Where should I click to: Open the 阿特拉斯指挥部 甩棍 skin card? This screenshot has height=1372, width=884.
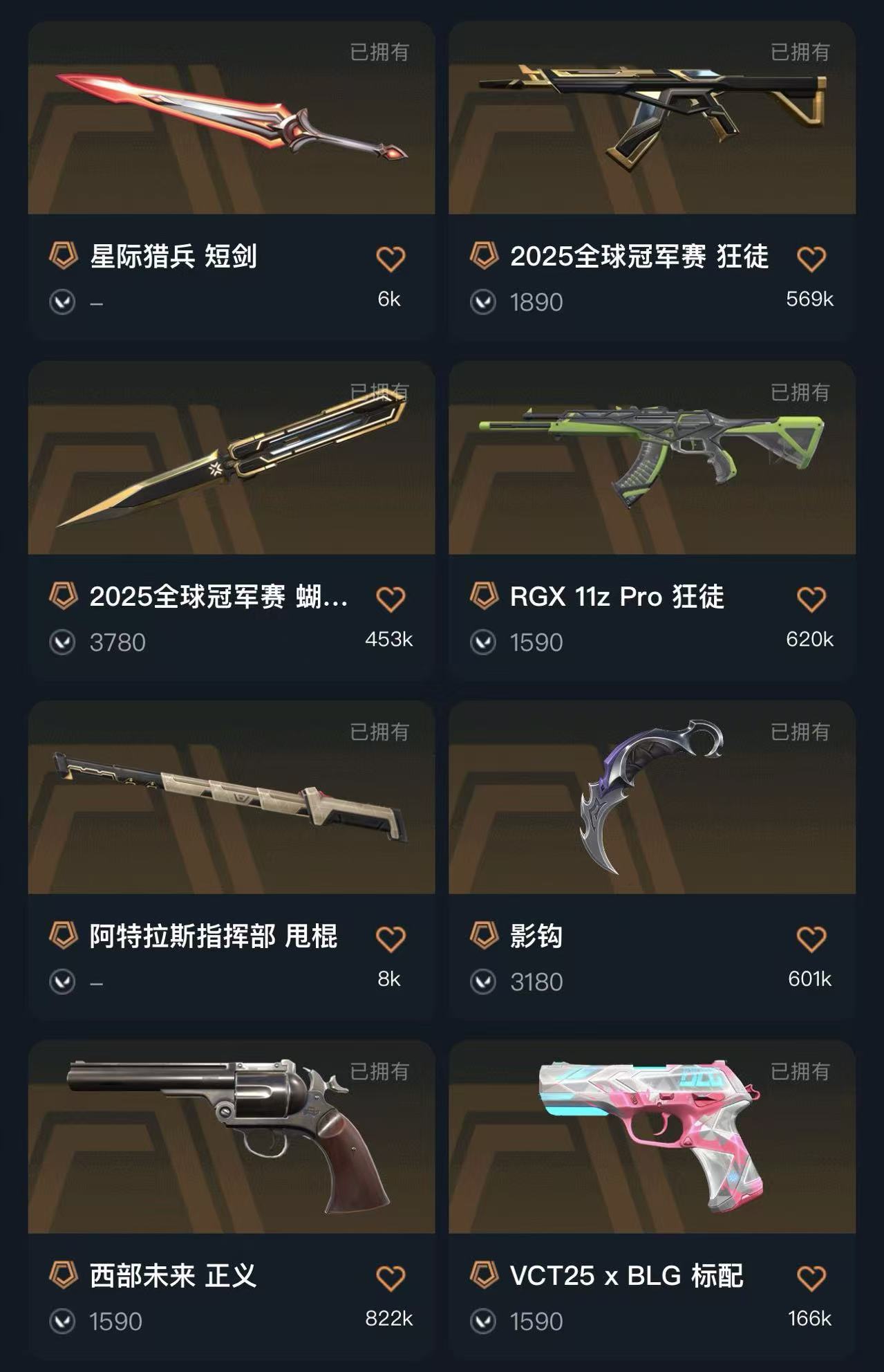(x=231, y=797)
